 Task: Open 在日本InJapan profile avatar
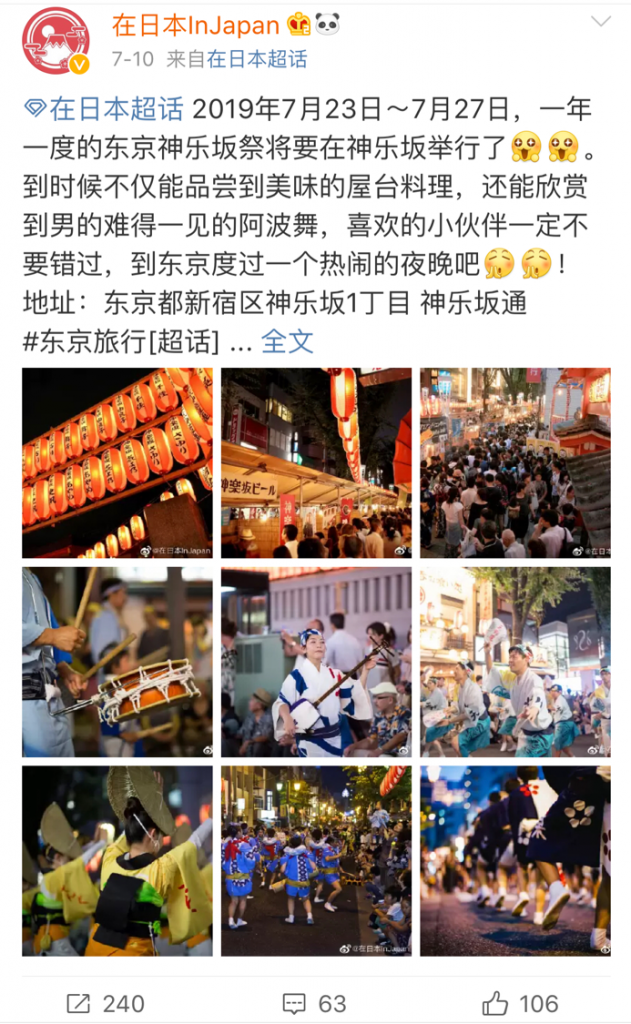(56, 41)
